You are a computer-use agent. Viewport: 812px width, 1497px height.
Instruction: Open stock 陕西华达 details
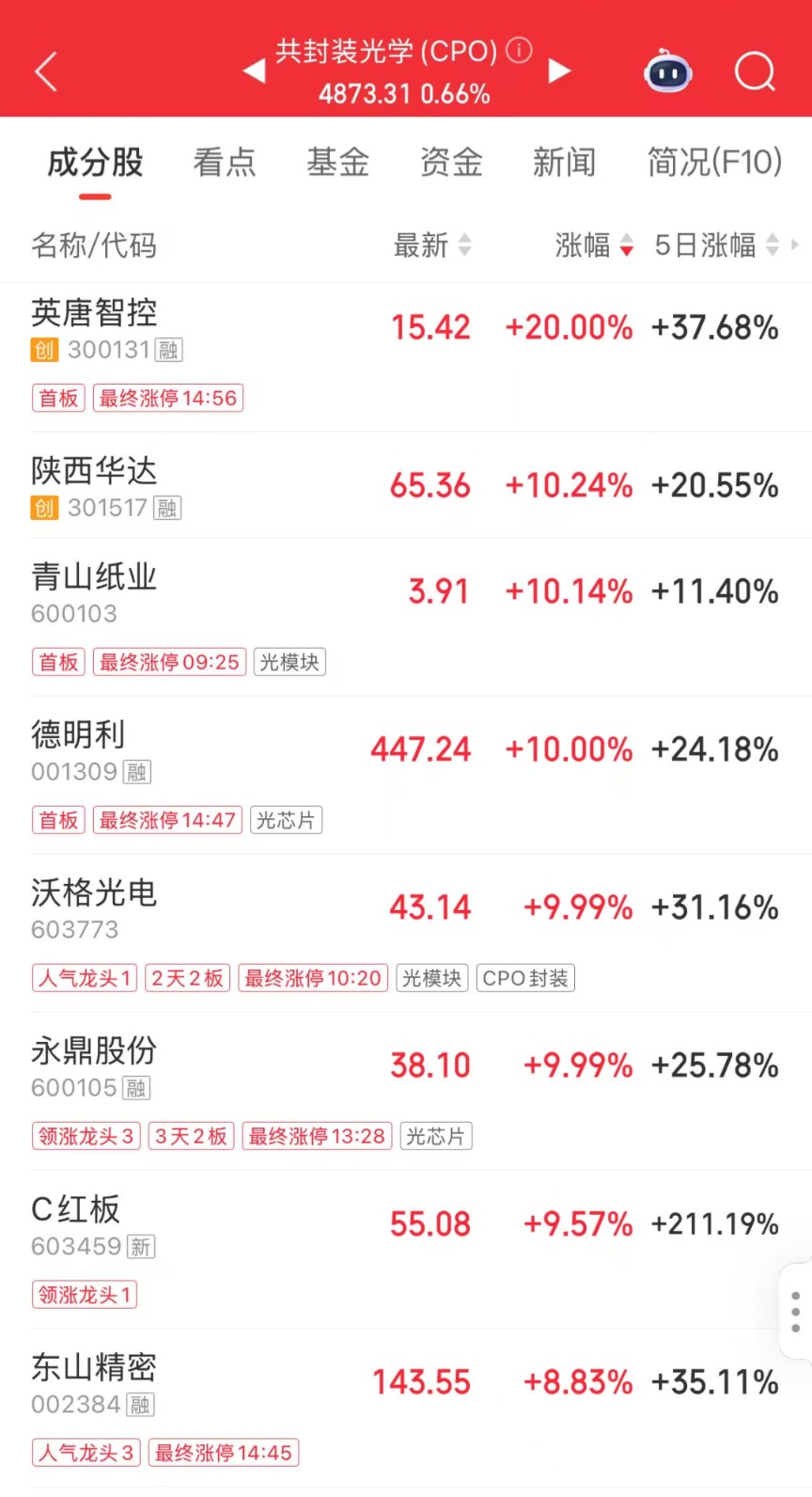[x=94, y=471]
